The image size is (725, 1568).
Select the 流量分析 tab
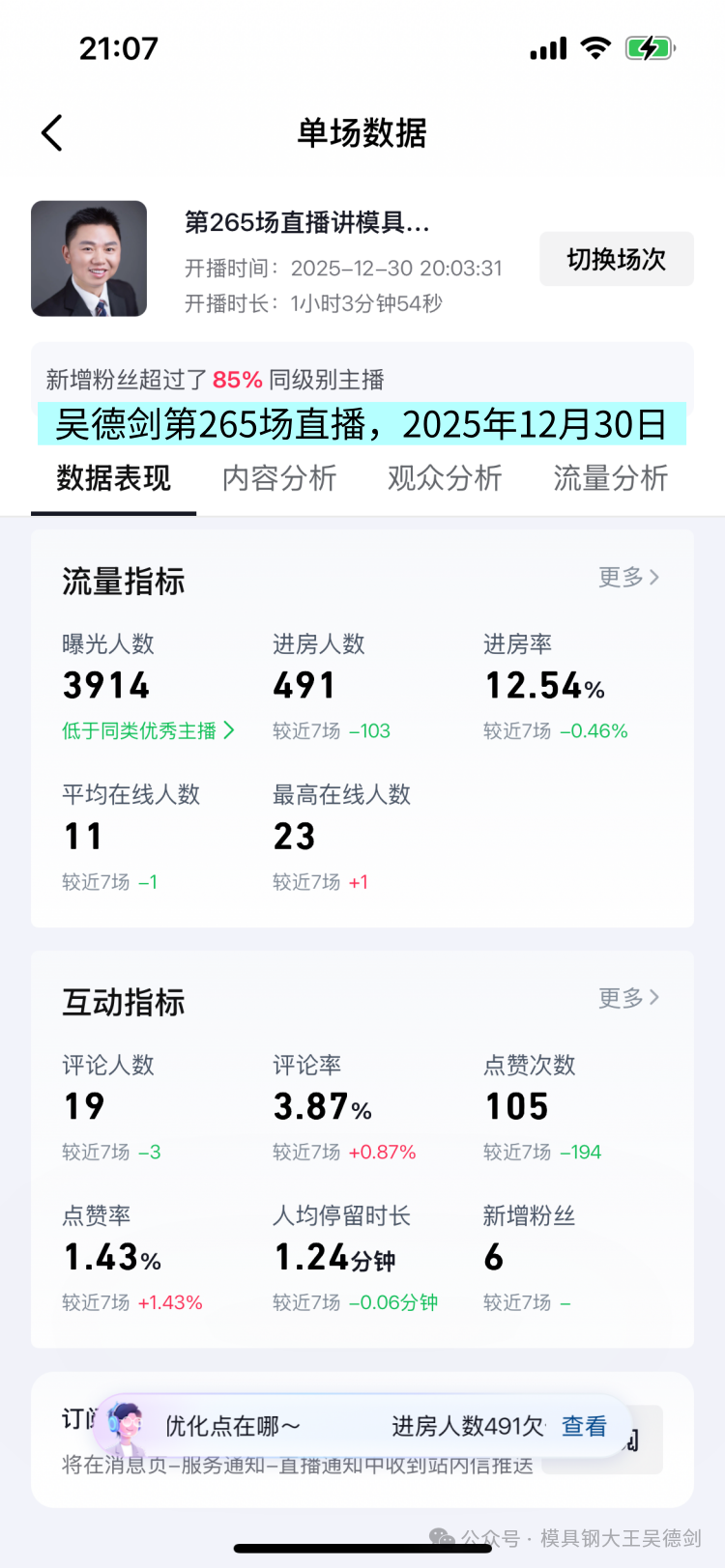tap(610, 478)
